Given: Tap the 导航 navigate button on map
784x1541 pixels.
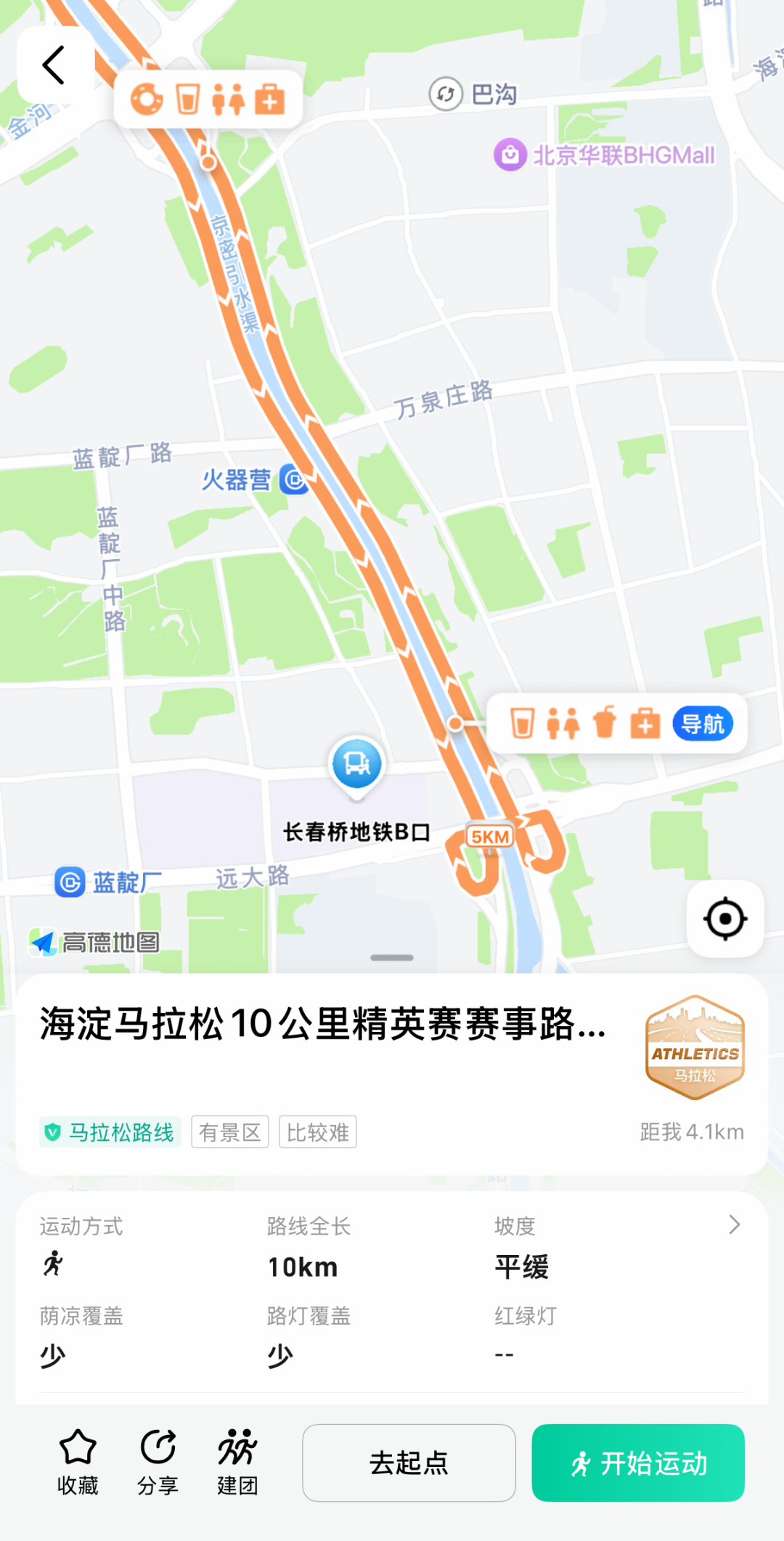Looking at the screenshot, I should [x=703, y=723].
